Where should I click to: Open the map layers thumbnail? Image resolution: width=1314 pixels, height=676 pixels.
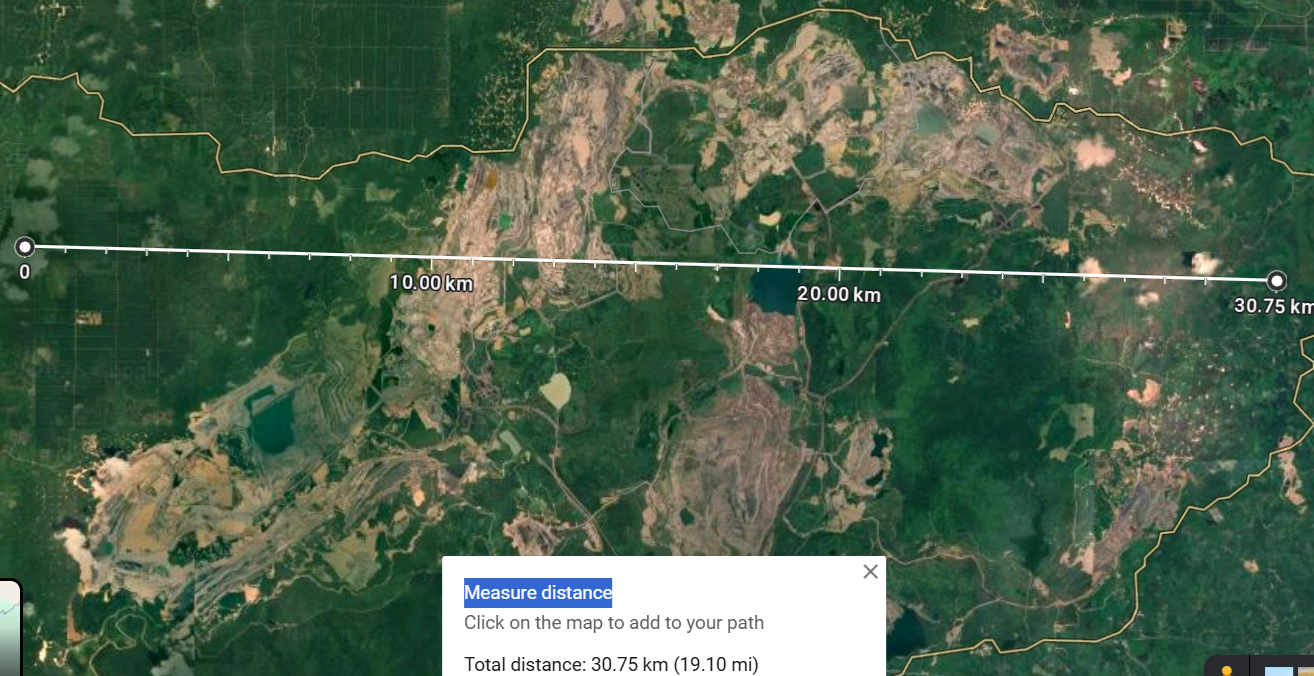(x=10, y=625)
